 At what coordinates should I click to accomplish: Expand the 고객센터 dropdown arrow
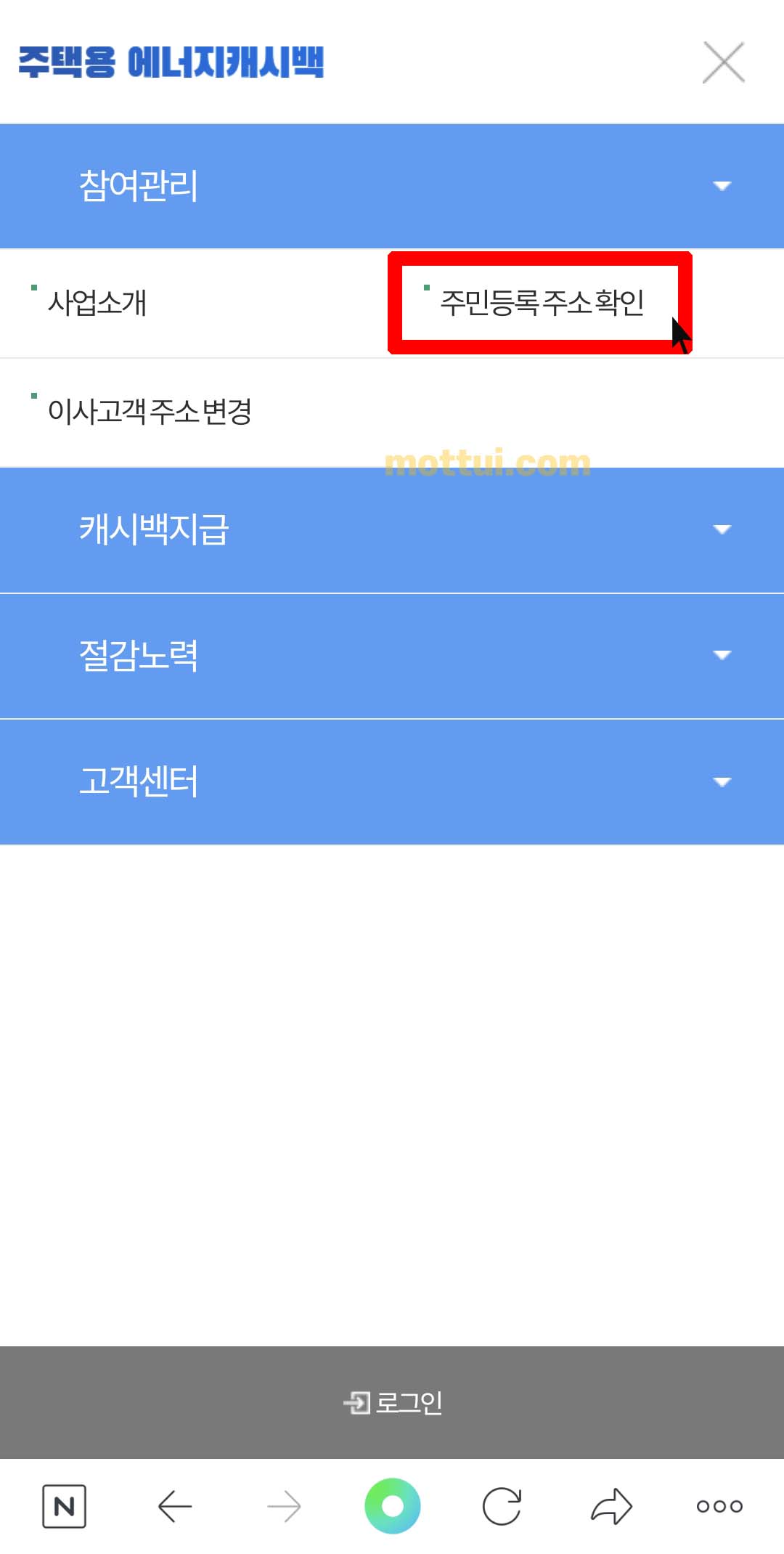coord(722,781)
